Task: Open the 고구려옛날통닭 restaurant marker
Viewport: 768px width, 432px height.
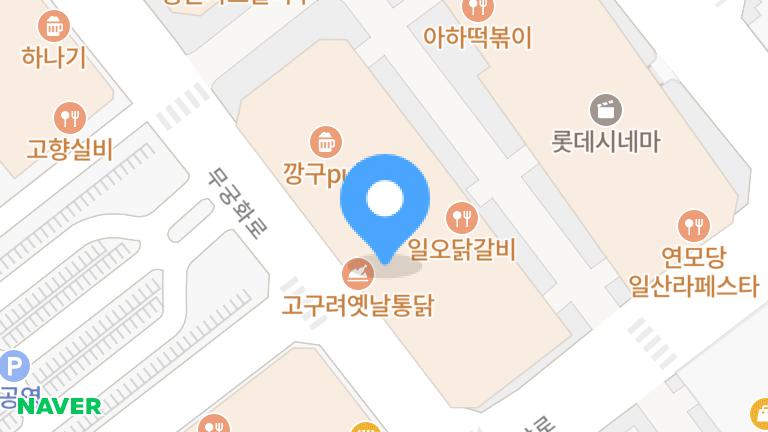Action: [357, 271]
